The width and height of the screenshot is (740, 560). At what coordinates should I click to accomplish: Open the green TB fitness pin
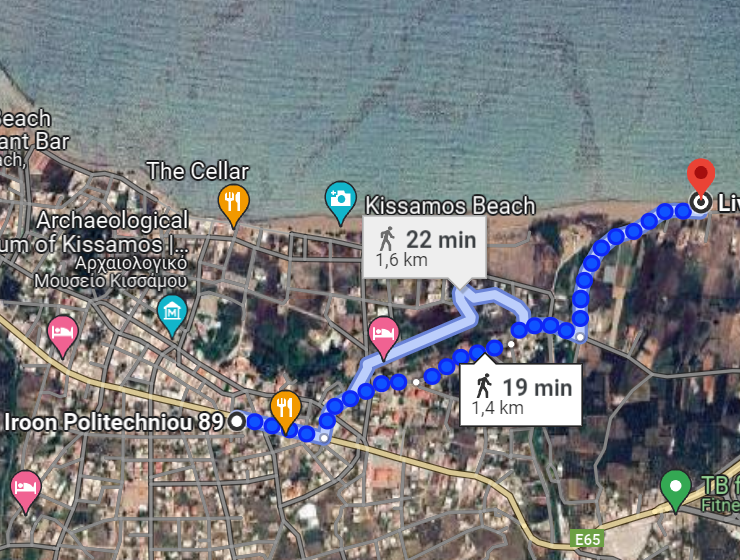tap(677, 487)
